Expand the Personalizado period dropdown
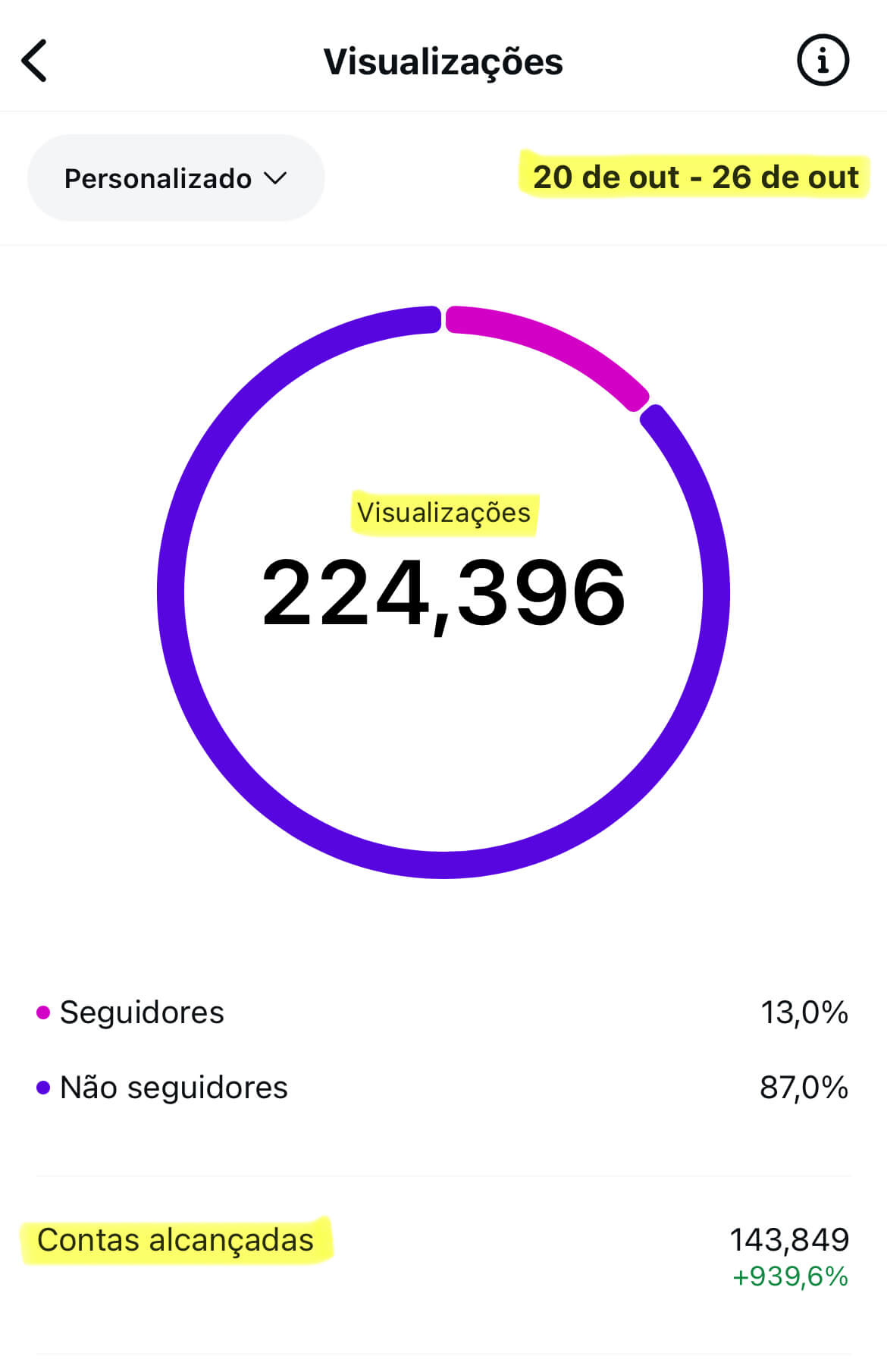 [176, 178]
